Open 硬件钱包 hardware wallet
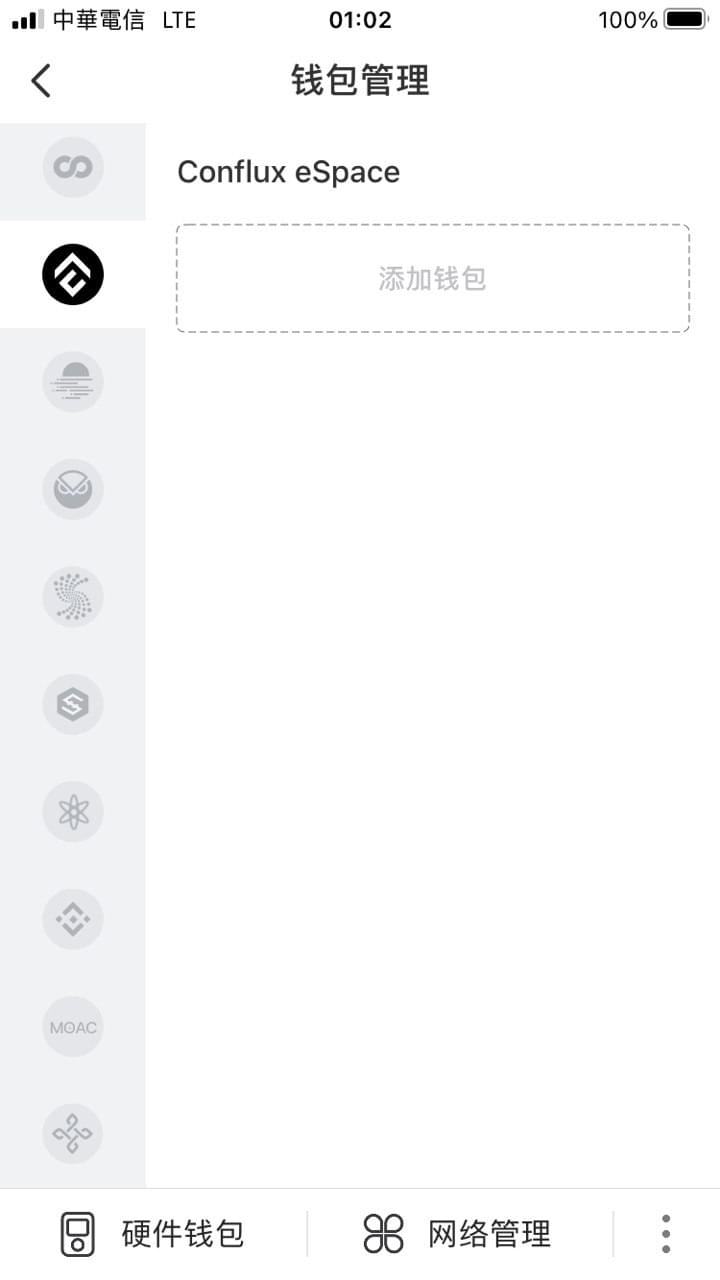Screen dimensions: 720x1280 tap(152, 1234)
